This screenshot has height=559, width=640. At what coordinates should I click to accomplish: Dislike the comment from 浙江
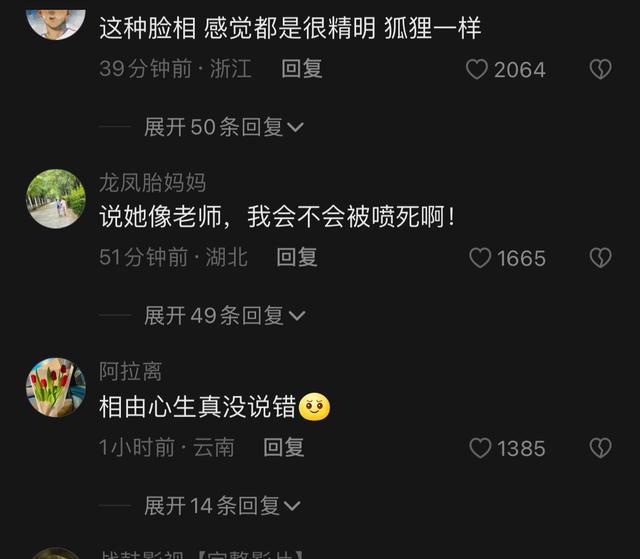tap(600, 69)
